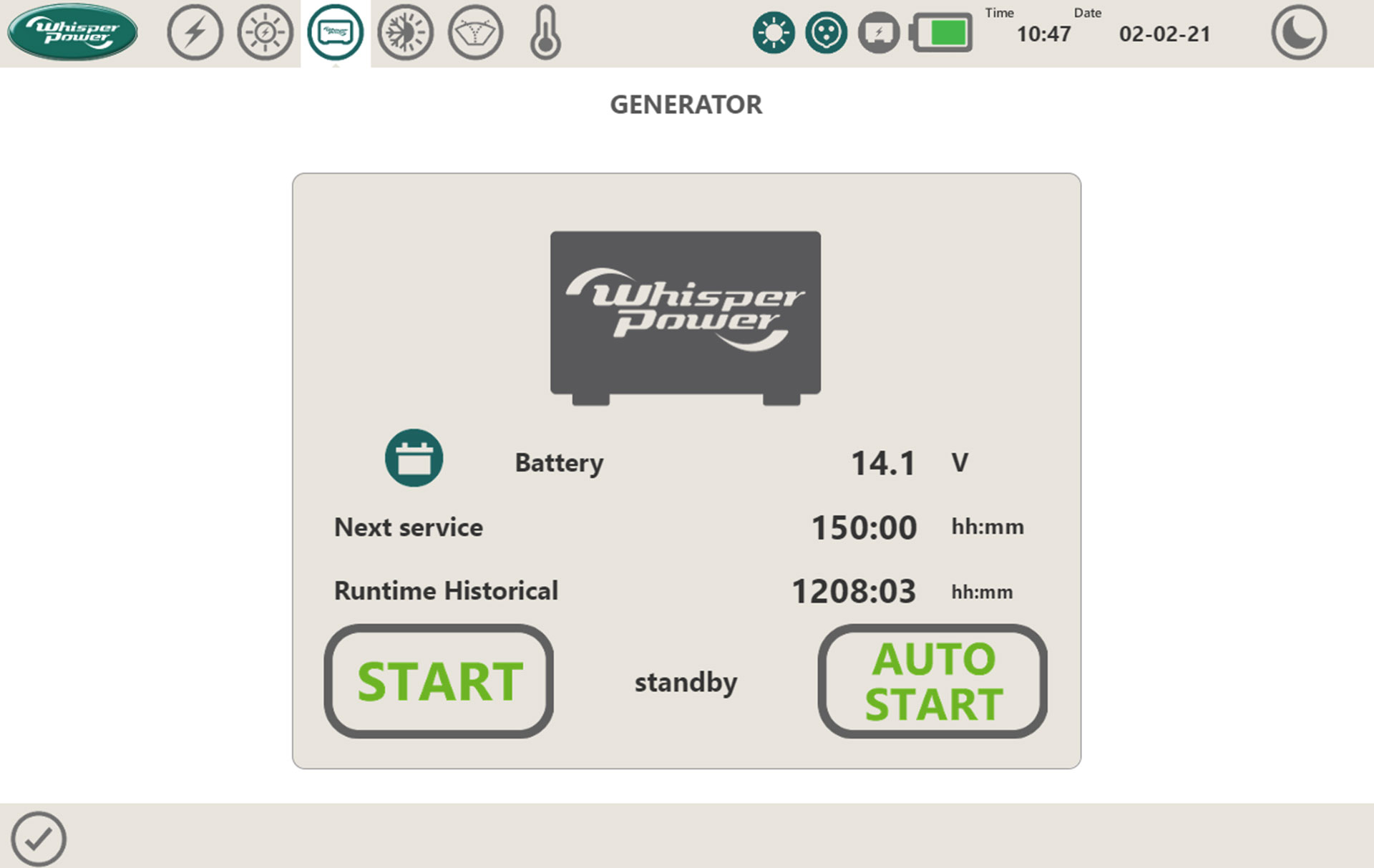Toggle night mode with the moon icon
Viewport: 1374px width, 868px height.
click(1298, 33)
